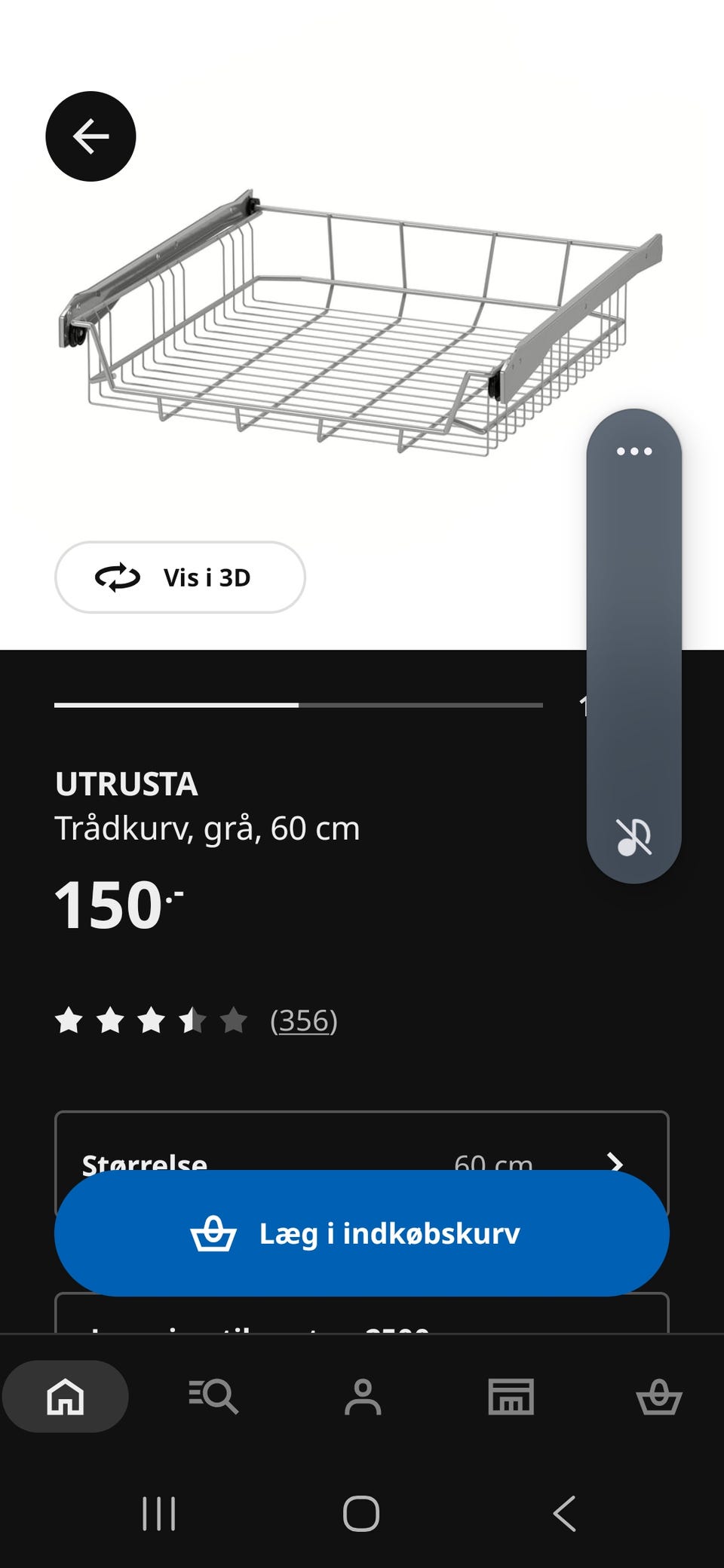Open the profile tab
The width and height of the screenshot is (724, 1568).
pyautogui.click(x=363, y=1396)
